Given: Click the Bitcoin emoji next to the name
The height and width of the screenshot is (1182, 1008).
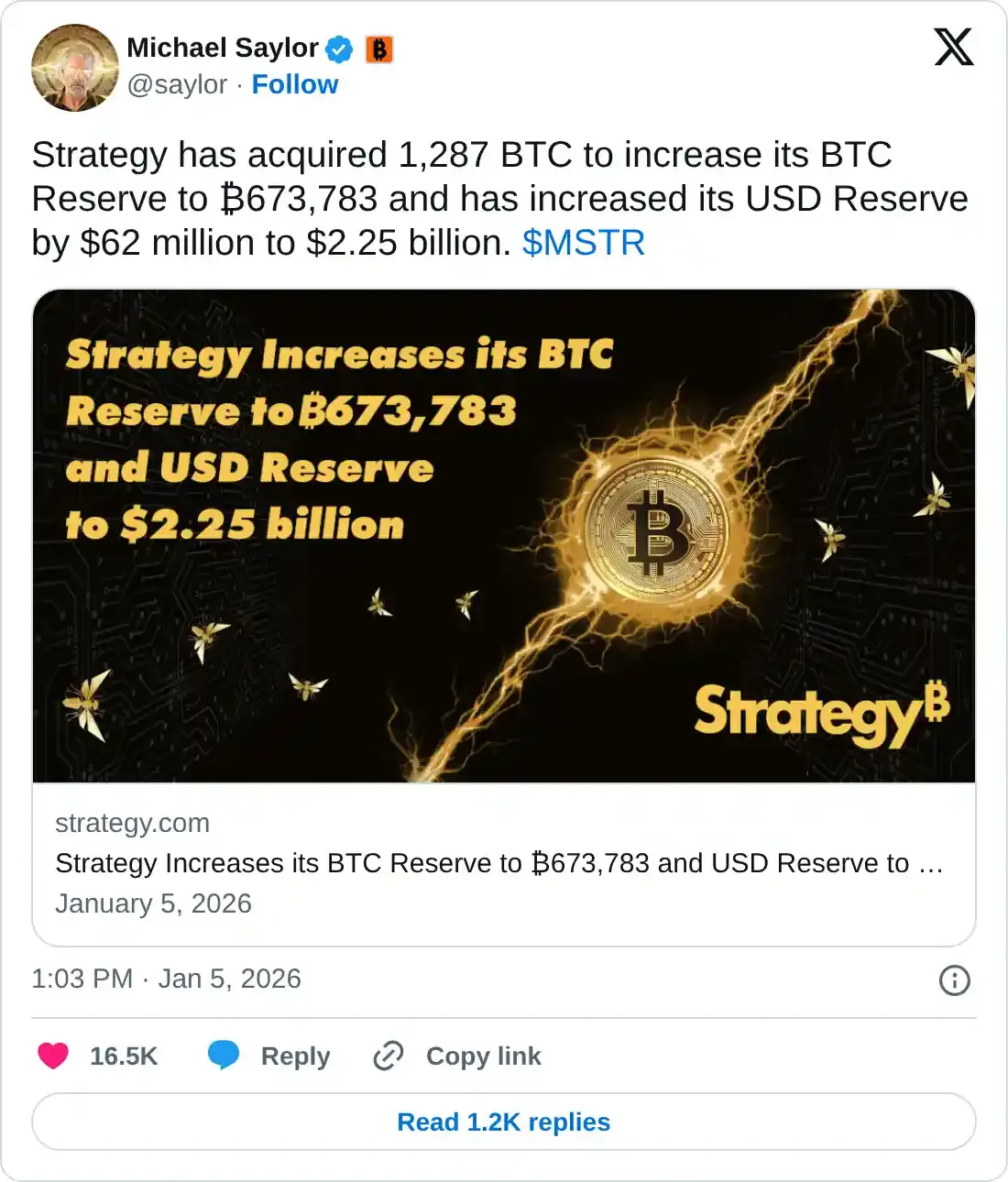Looking at the screenshot, I should point(378,49).
